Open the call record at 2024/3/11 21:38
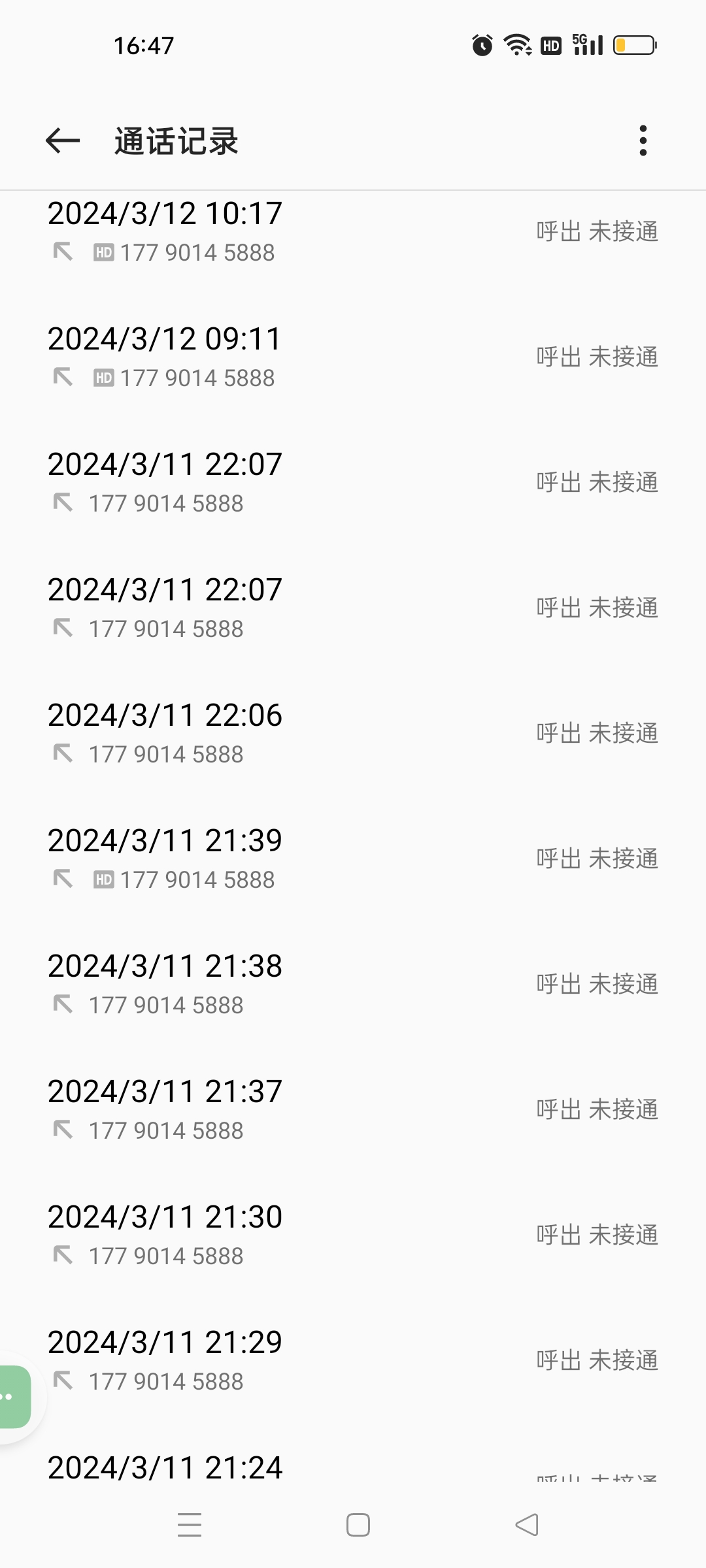This screenshot has width=706, height=1568. (x=353, y=985)
